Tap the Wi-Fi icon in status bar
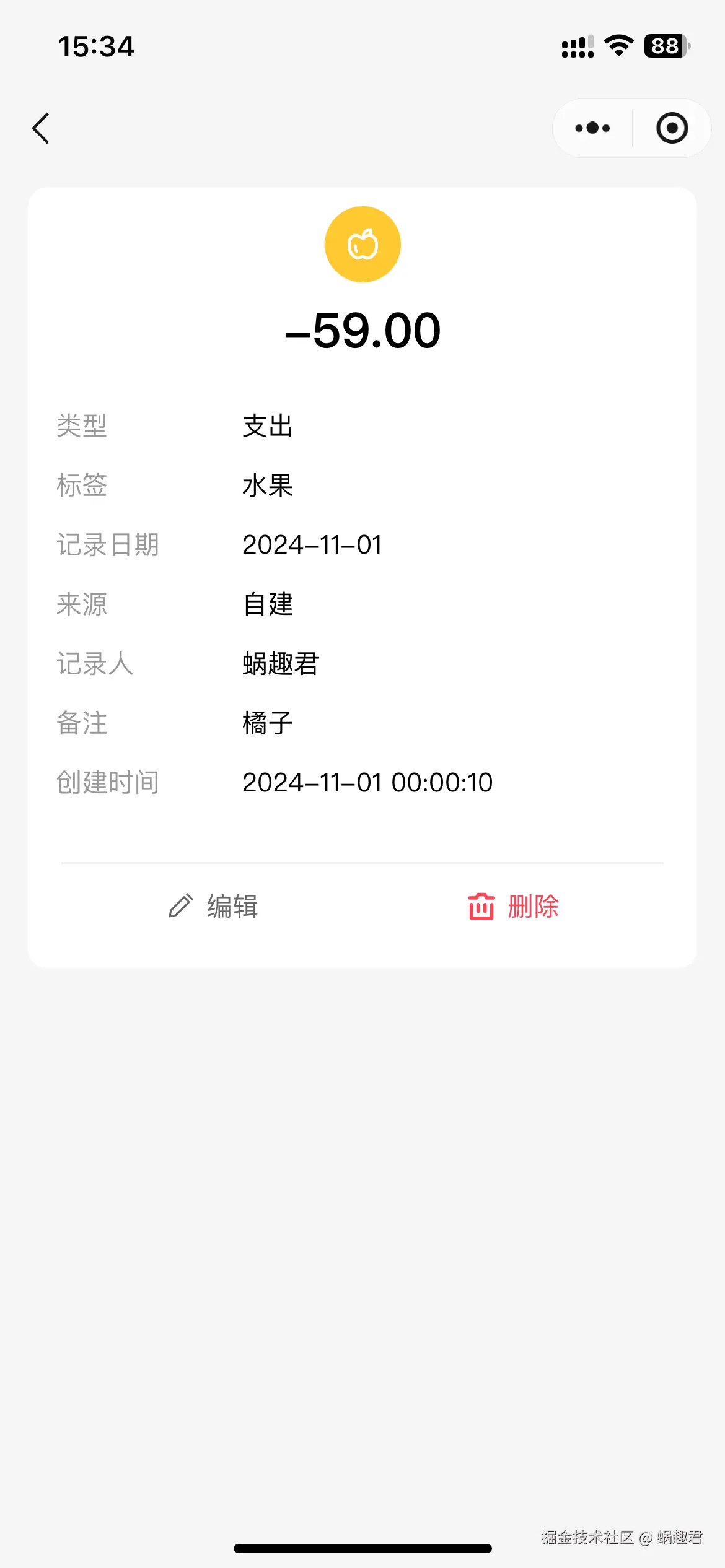This screenshot has width=725, height=1568. click(x=617, y=45)
